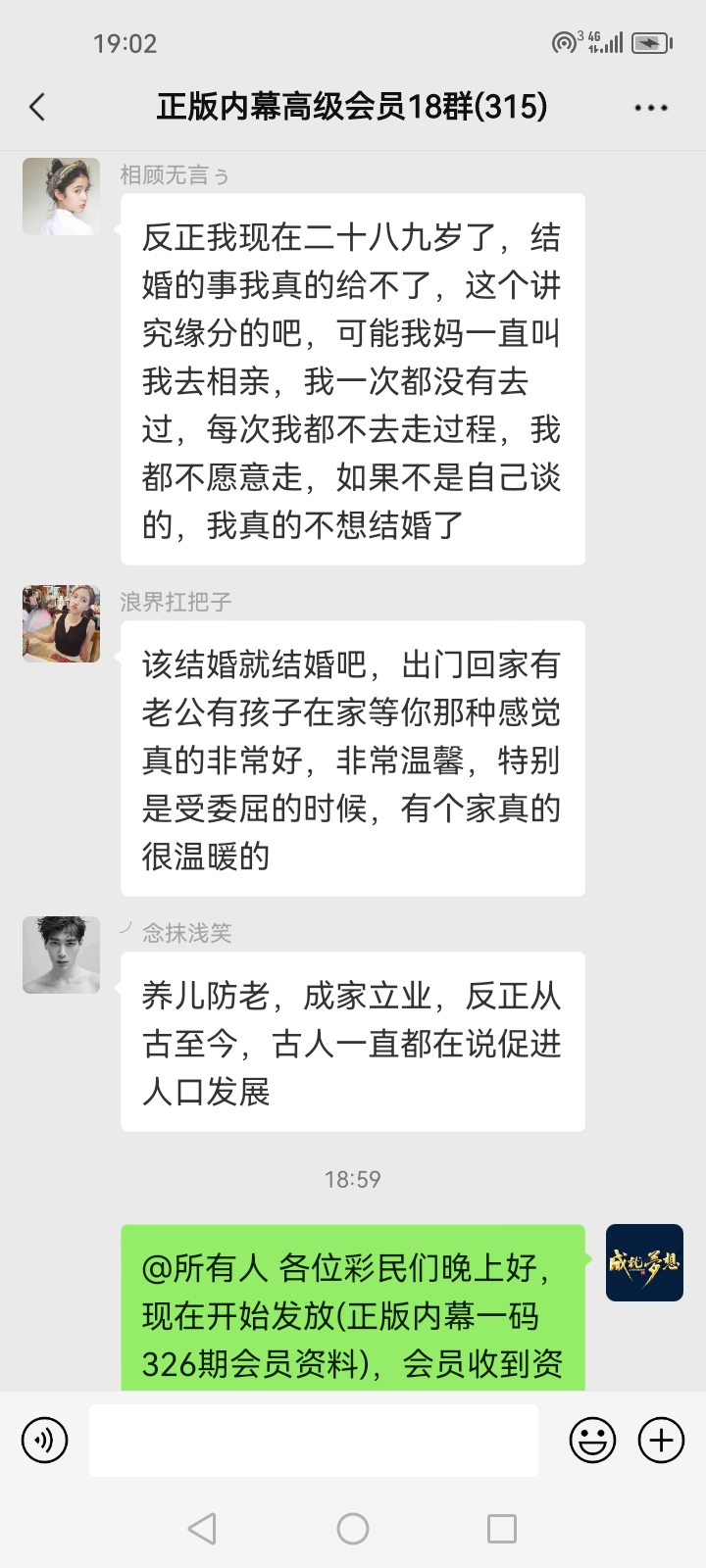Focus the message text field

[314, 1441]
